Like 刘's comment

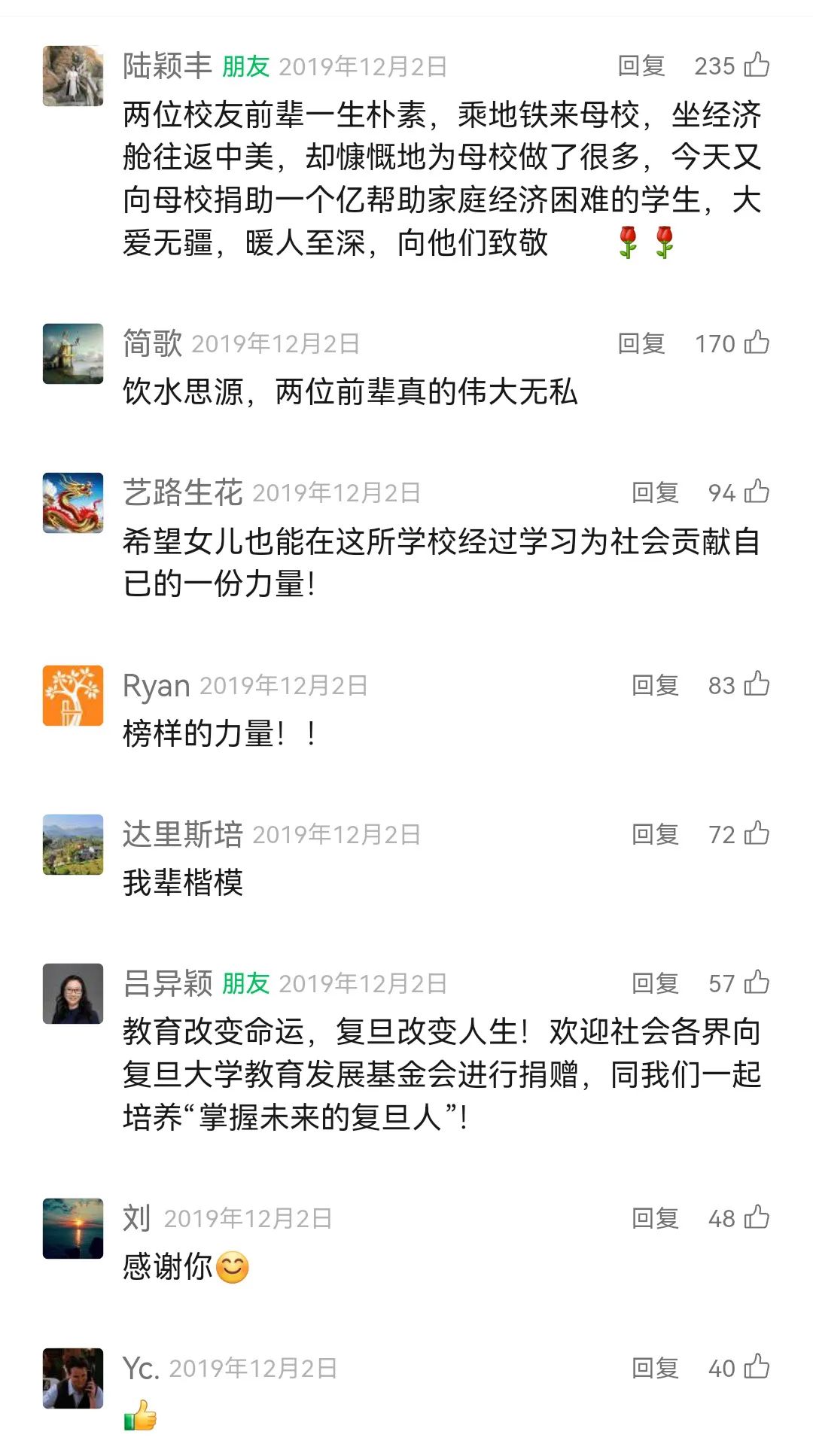click(x=757, y=1217)
